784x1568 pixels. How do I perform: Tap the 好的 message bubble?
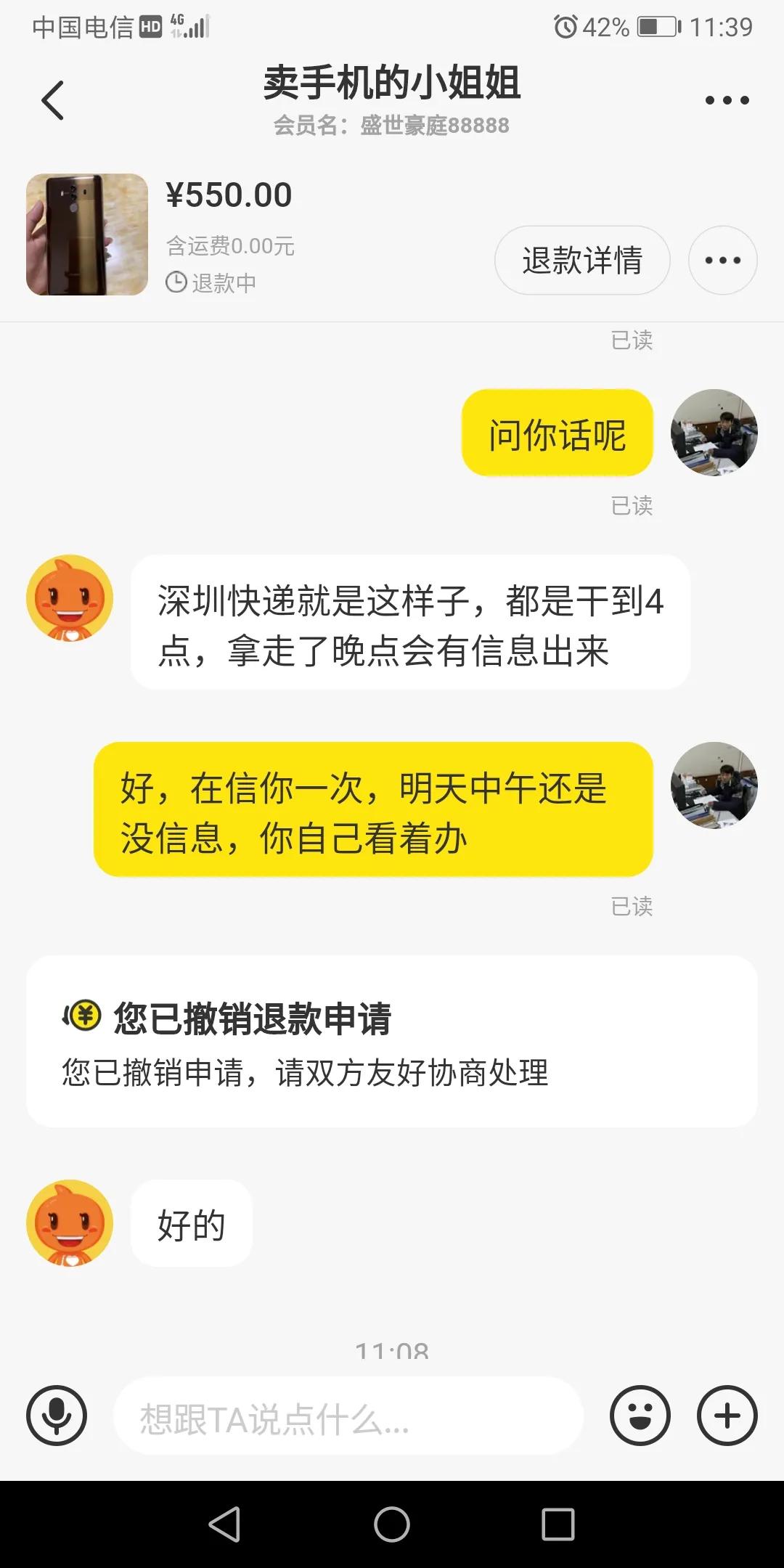click(x=190, y=1223)
